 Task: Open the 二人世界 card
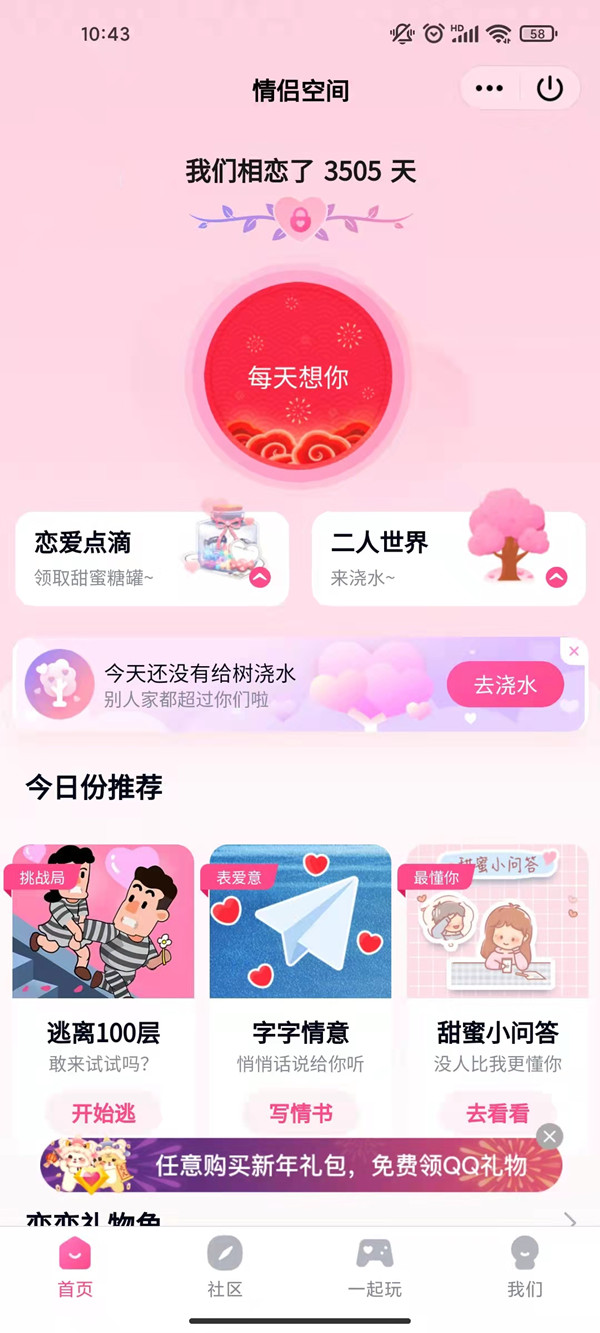point(448,558)
